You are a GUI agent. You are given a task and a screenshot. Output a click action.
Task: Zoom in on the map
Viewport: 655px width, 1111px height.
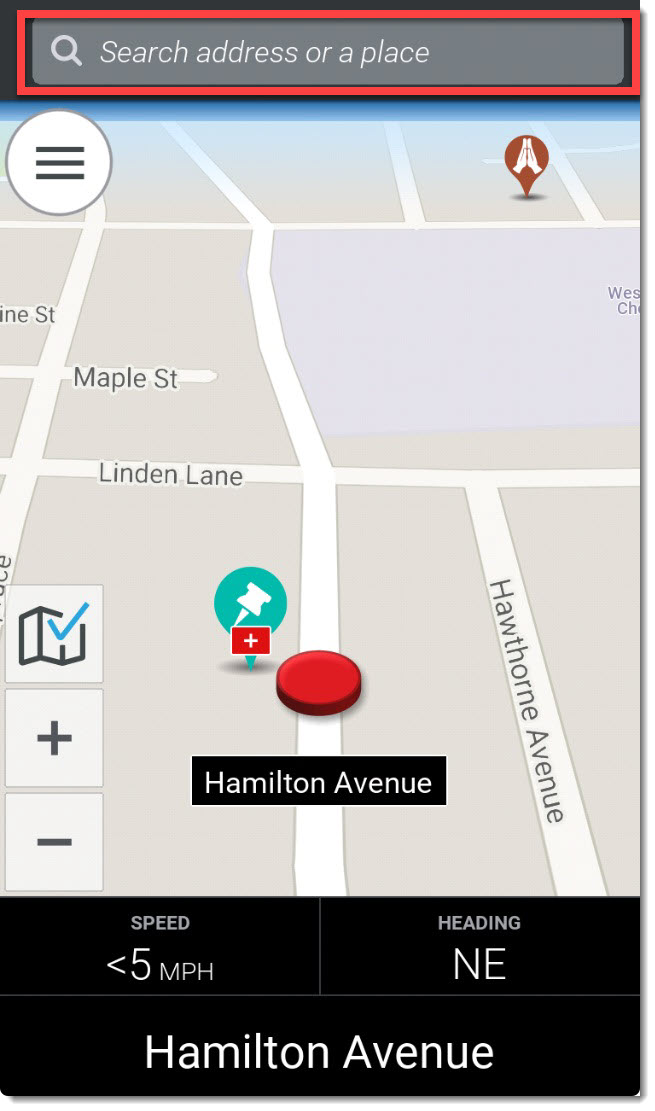coord(54,739)
